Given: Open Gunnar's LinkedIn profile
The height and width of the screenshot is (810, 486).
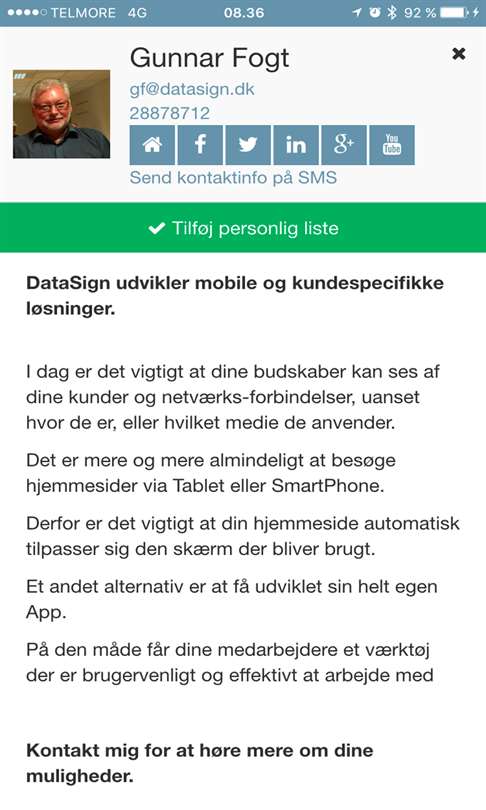Looking at the screenshot, I should [x=296, y=145].
